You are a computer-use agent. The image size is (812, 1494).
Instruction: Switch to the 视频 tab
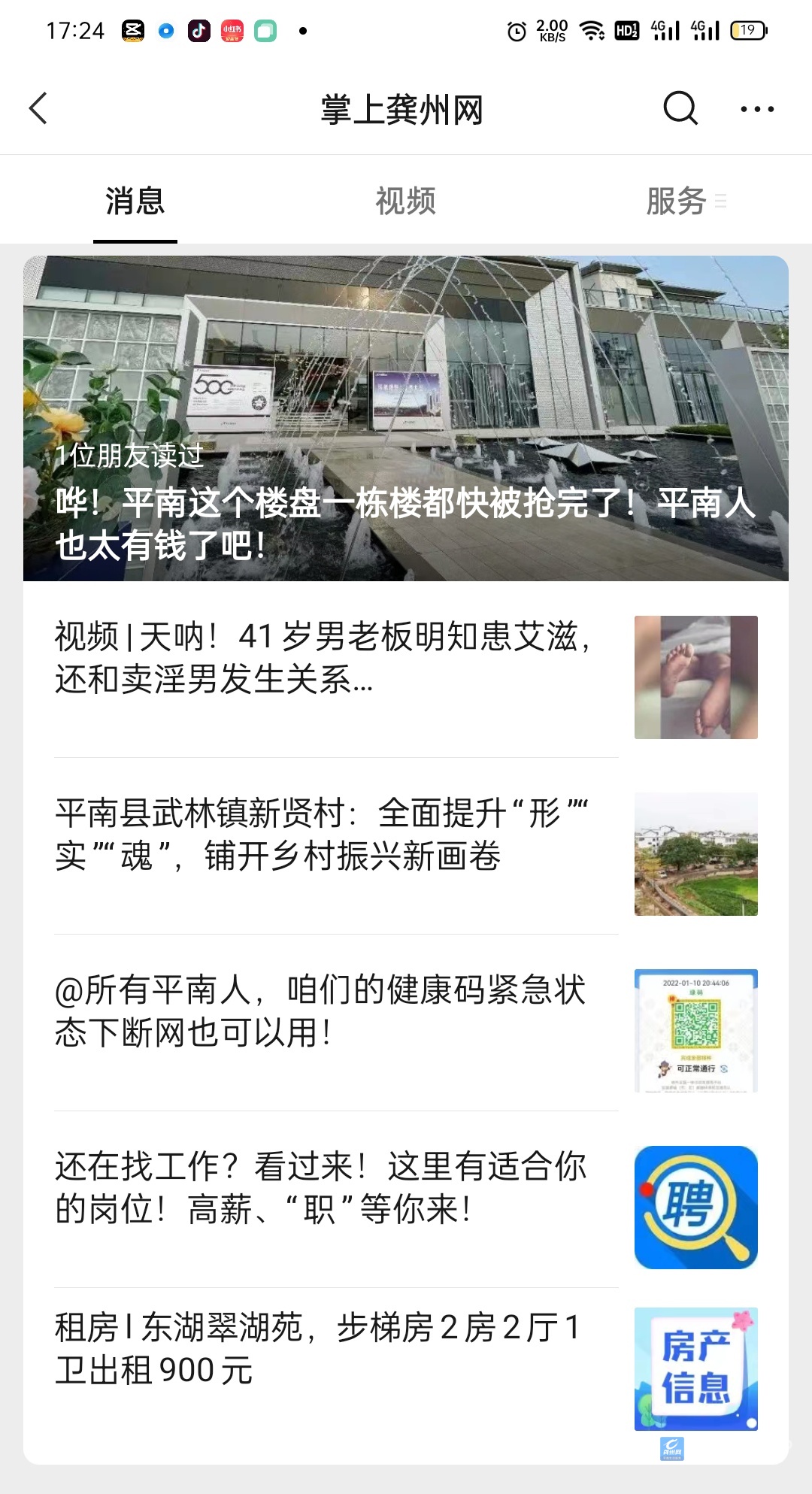(x=405, y=202)
